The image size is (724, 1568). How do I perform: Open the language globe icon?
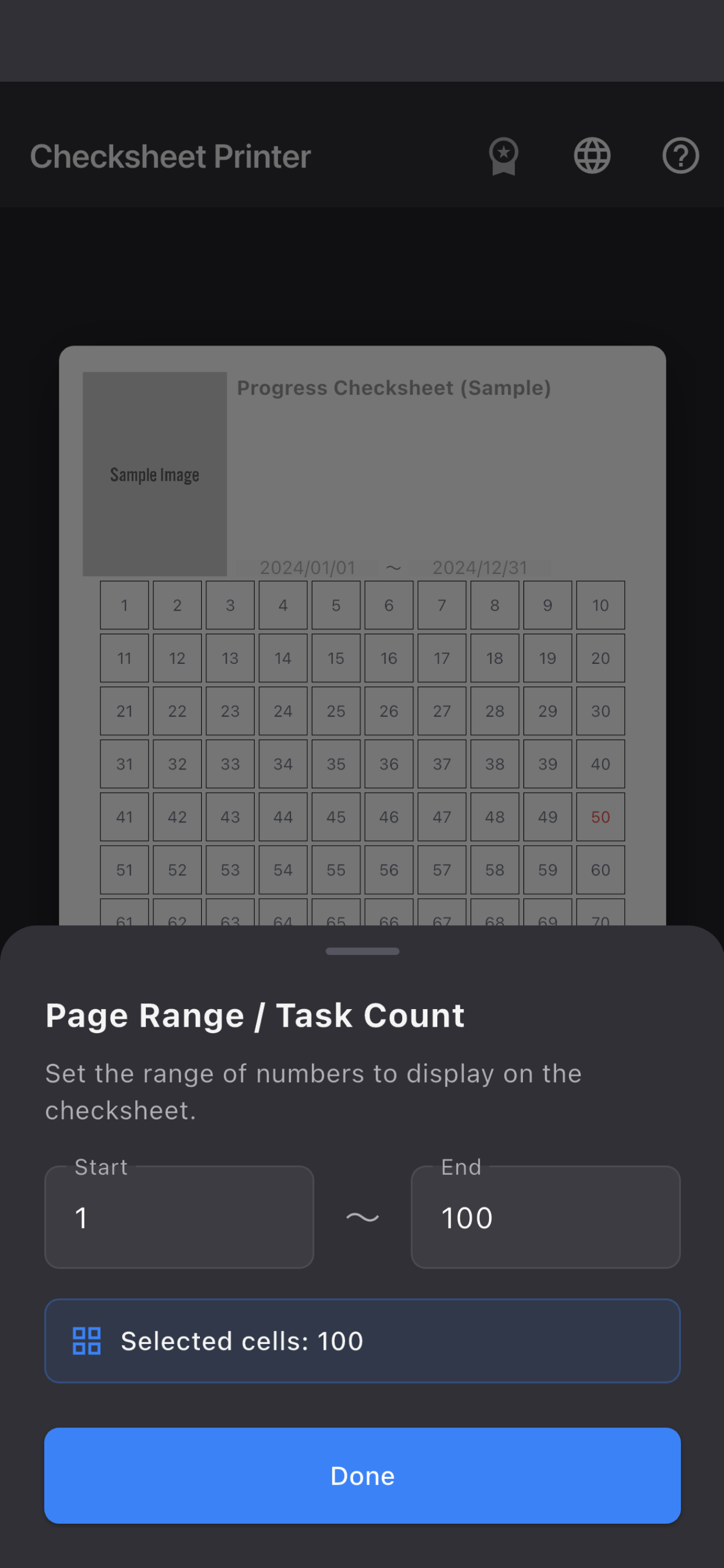point(592,156)
